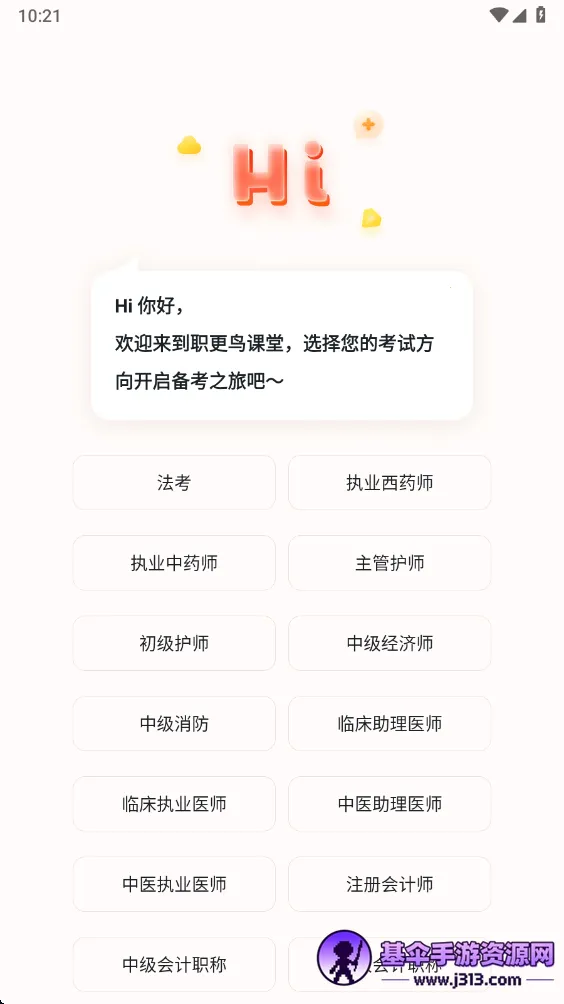Select 临床助理医师 exam direction
Viewport: 564px width, 1004px height.
[389, 724]
